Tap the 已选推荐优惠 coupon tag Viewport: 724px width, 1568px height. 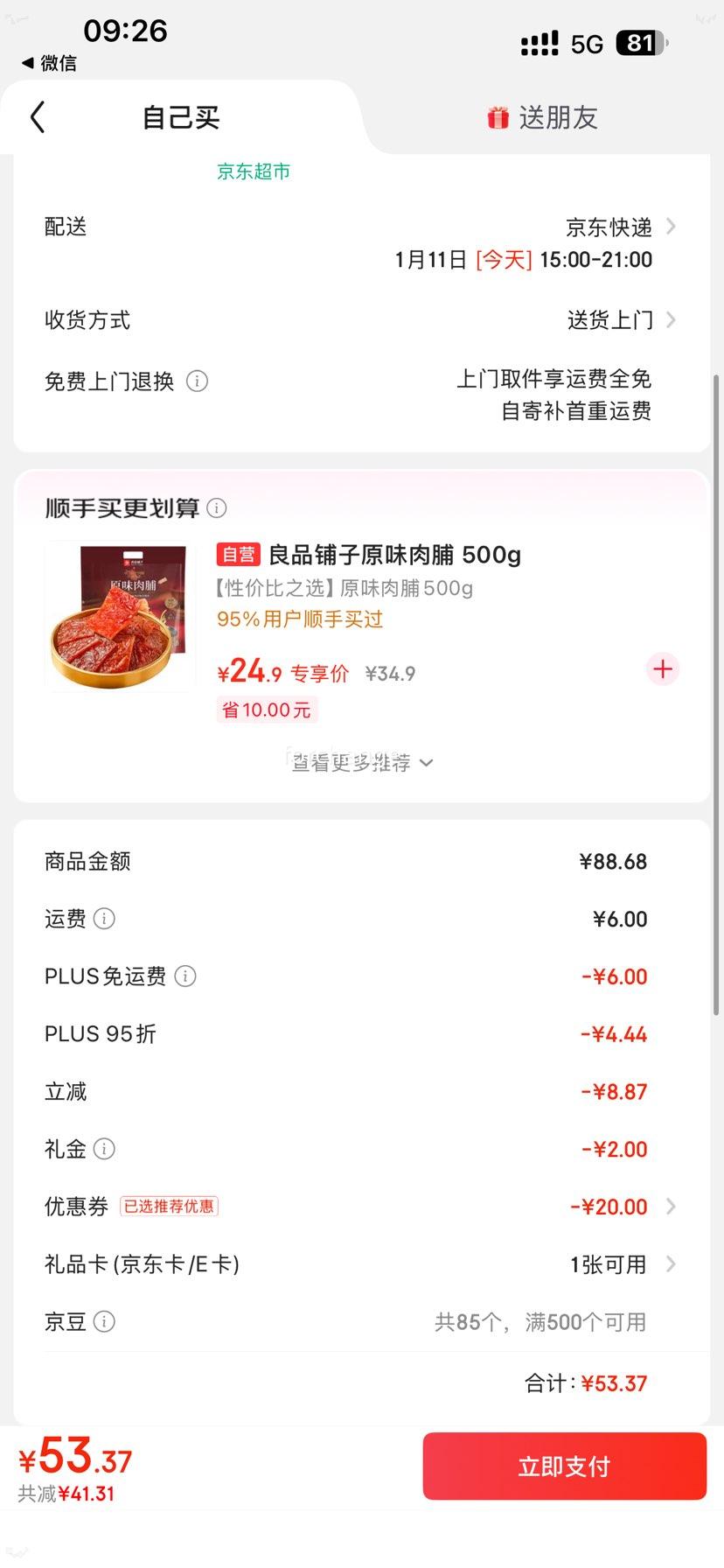[169, 1206]
